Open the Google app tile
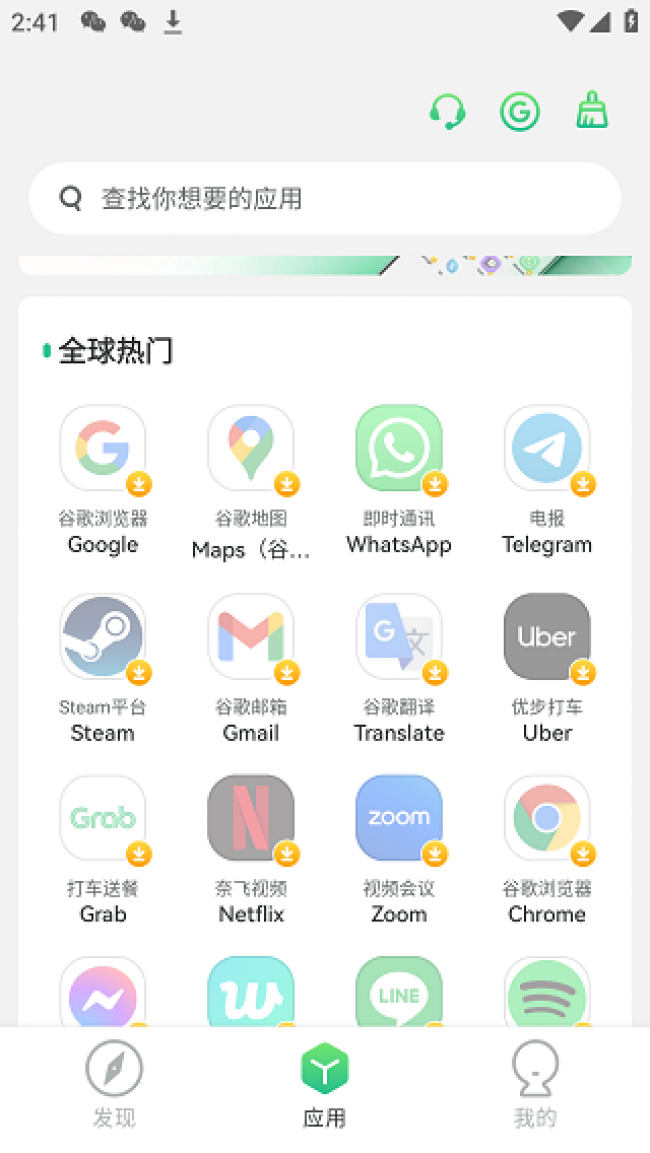 point(103,449)
